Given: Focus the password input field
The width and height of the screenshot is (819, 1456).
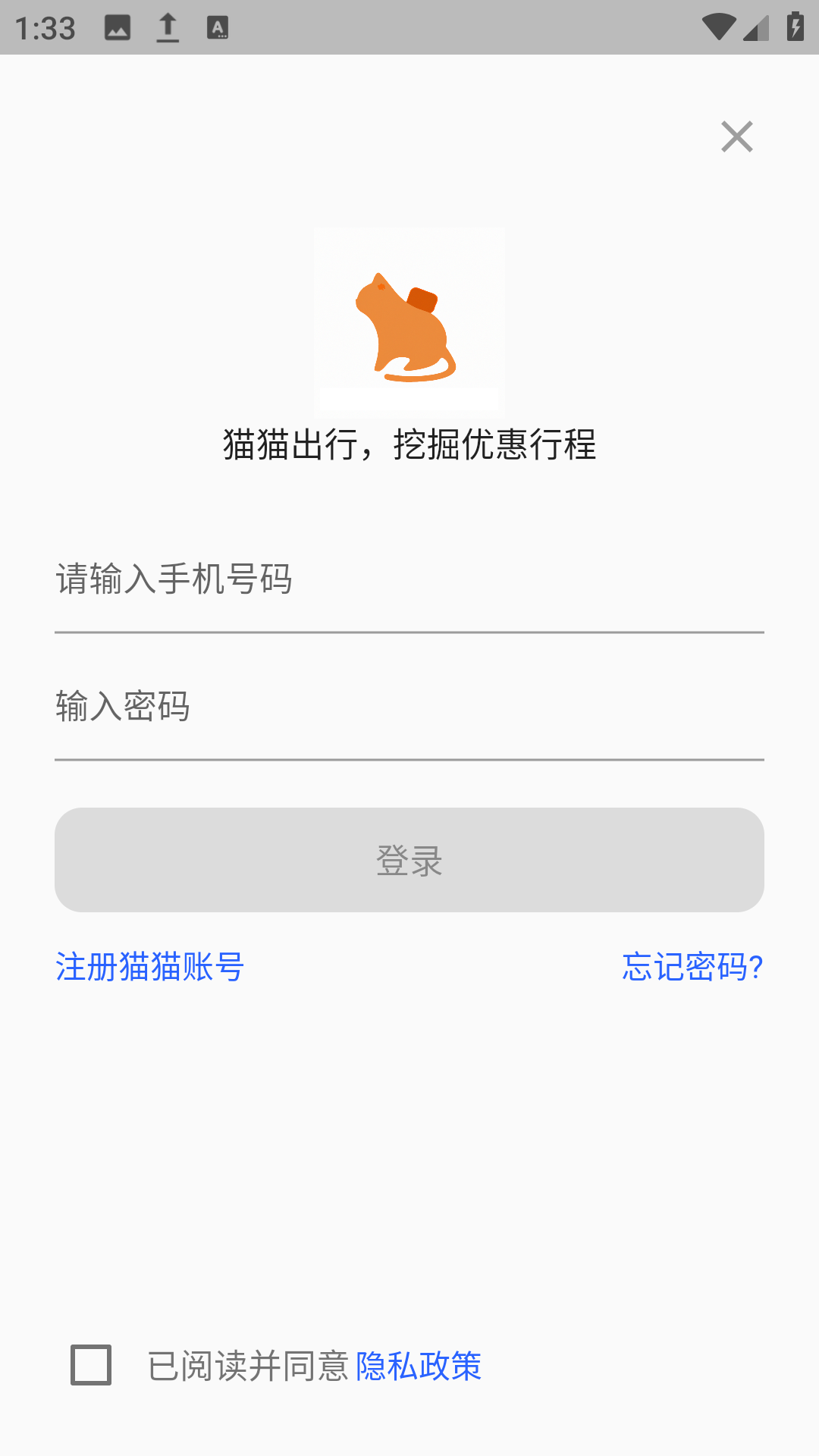Looking at the screenshot, I should (408, 707).
